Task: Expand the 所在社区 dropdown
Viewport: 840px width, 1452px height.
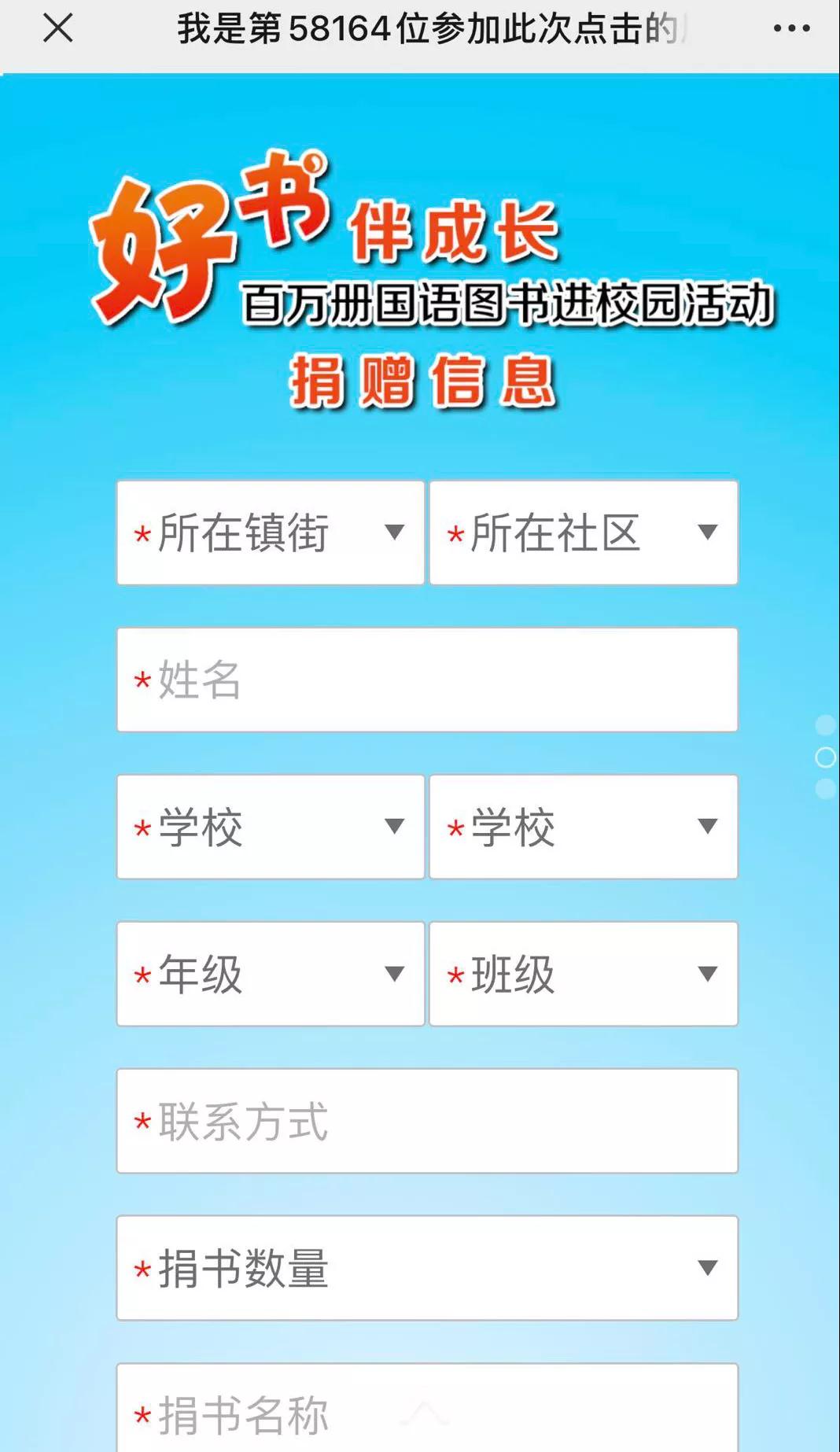Action: (x=583, y=533)
